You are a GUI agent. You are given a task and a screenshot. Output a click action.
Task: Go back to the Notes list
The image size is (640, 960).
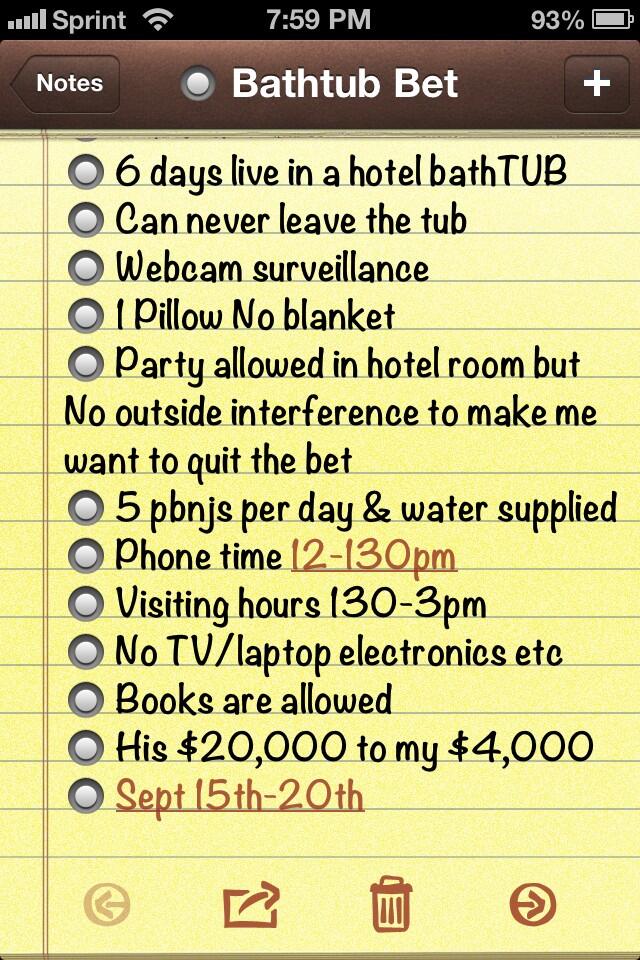pos(67,84)
